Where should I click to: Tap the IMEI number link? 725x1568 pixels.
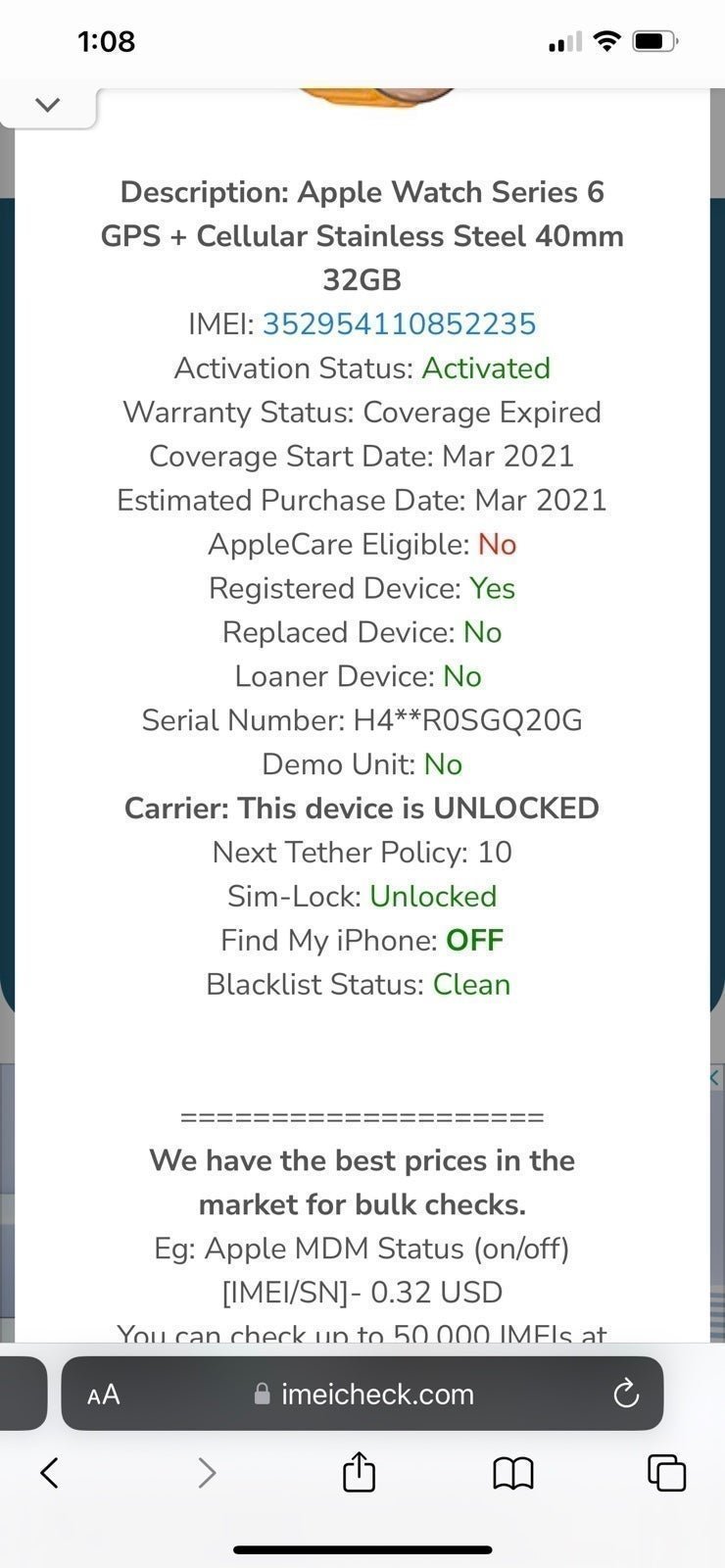pyautogui.click(x=399, y=324)
